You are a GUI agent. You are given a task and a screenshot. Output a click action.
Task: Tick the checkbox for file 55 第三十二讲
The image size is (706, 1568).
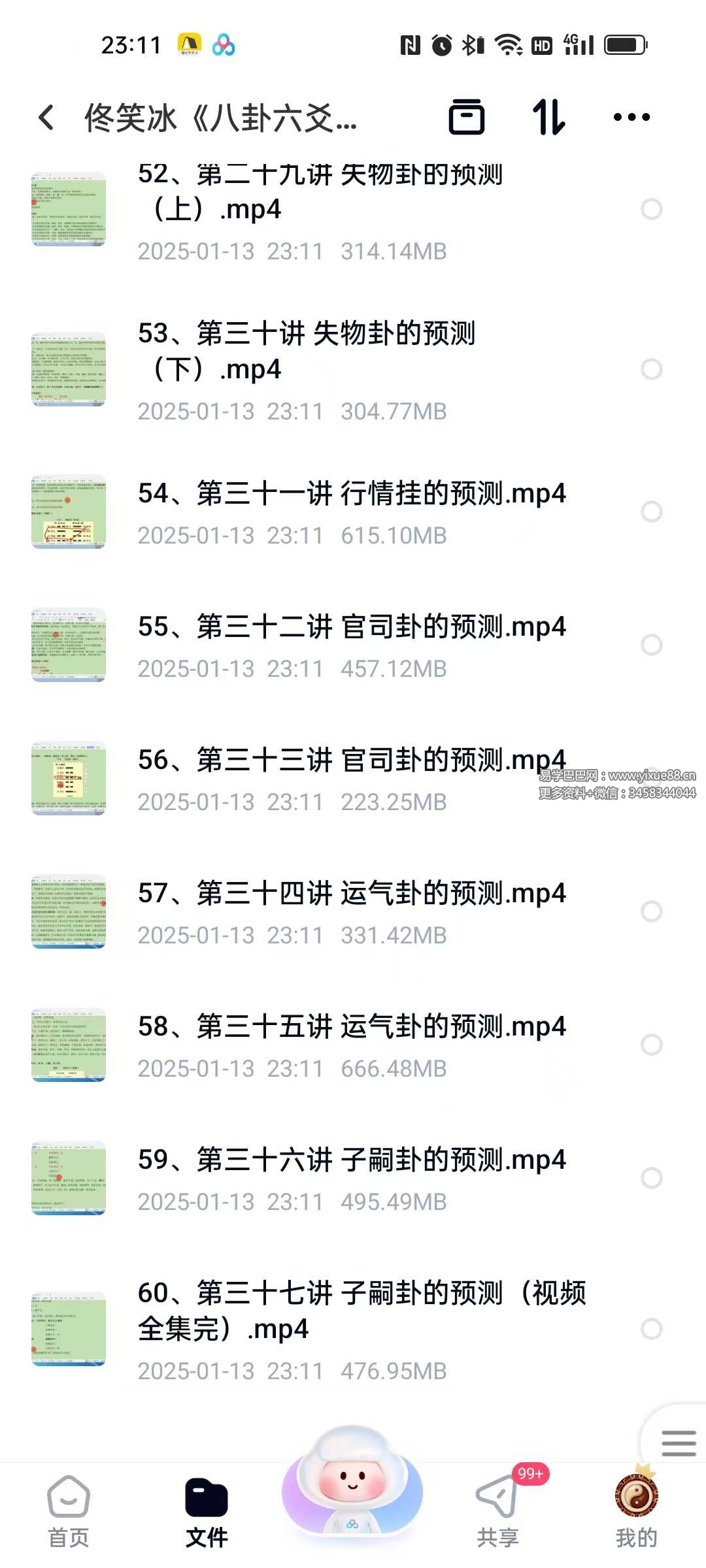tap(651, 645)
